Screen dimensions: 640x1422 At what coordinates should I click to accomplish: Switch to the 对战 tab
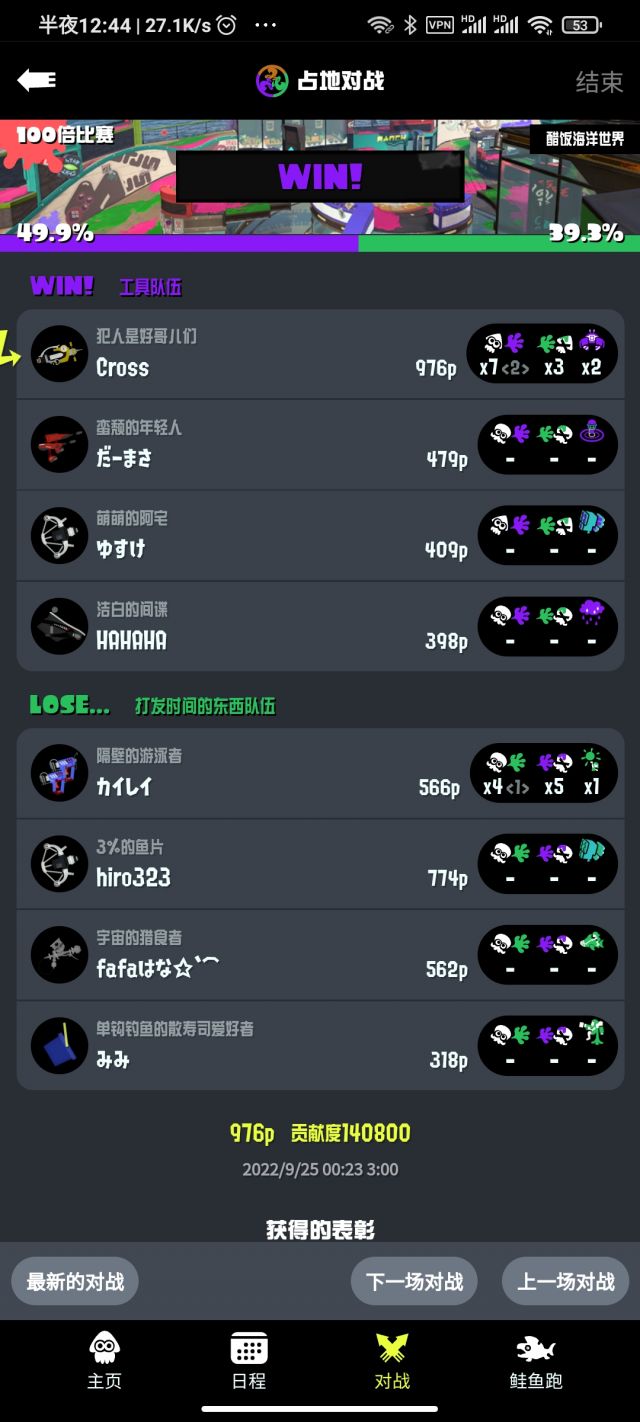[x=392, y=1360]
